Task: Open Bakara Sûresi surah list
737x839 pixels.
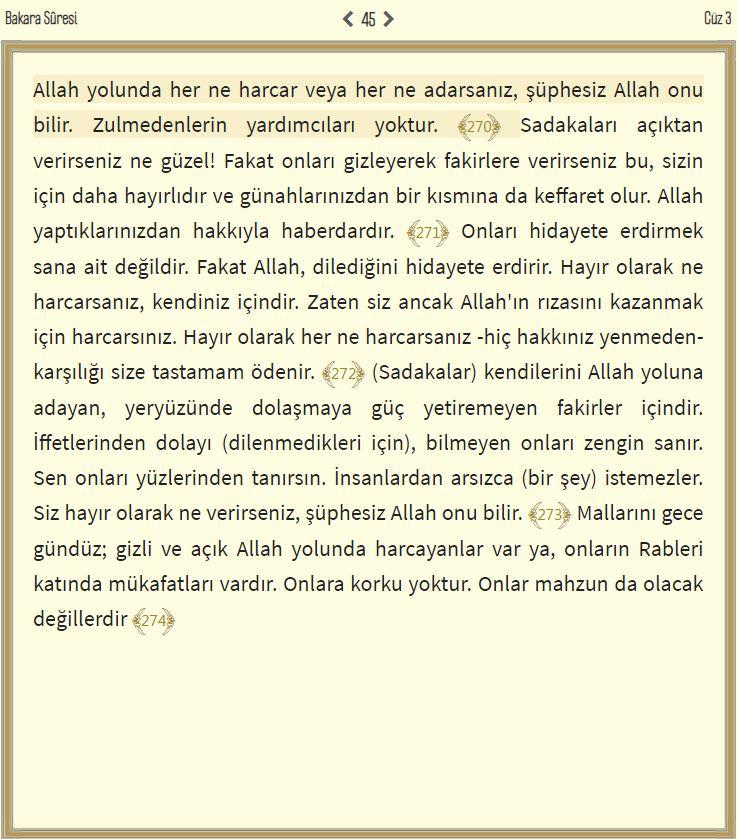Action: coord(41,19)
